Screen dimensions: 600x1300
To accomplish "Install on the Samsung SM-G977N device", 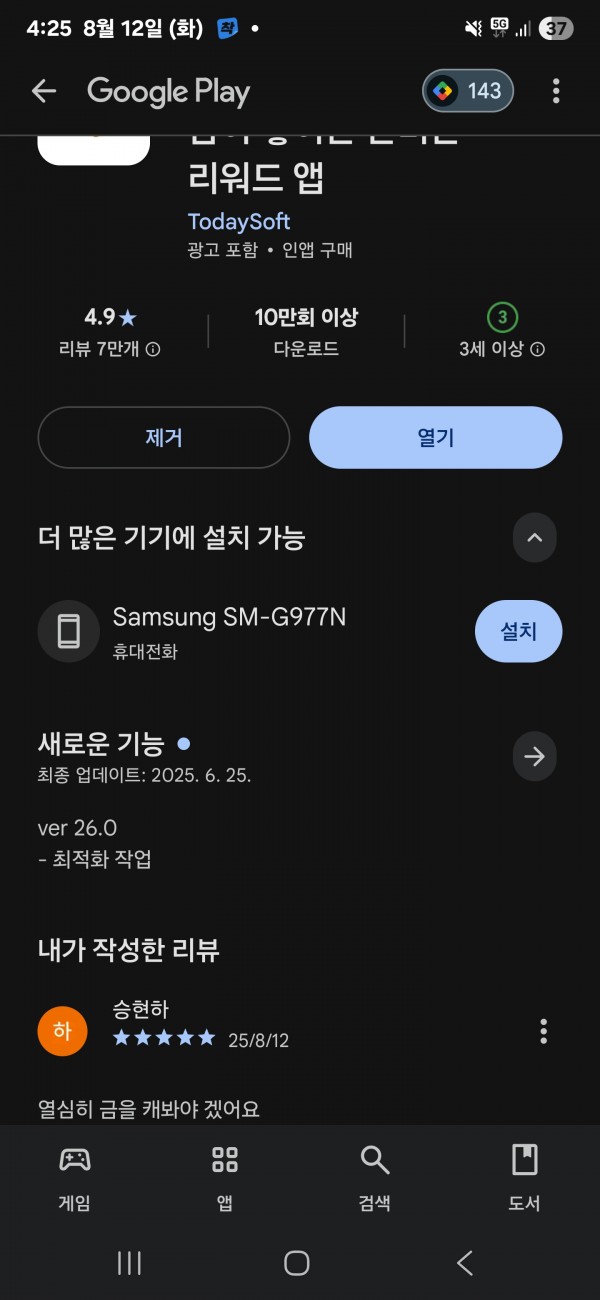I will 518,631.
